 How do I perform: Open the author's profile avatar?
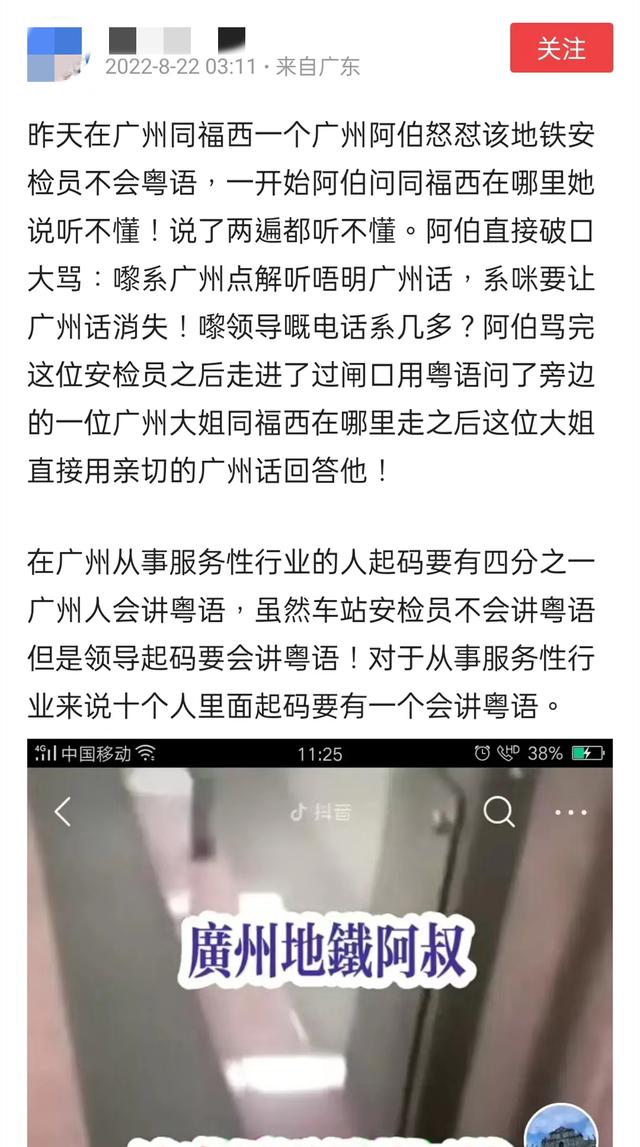54,54
